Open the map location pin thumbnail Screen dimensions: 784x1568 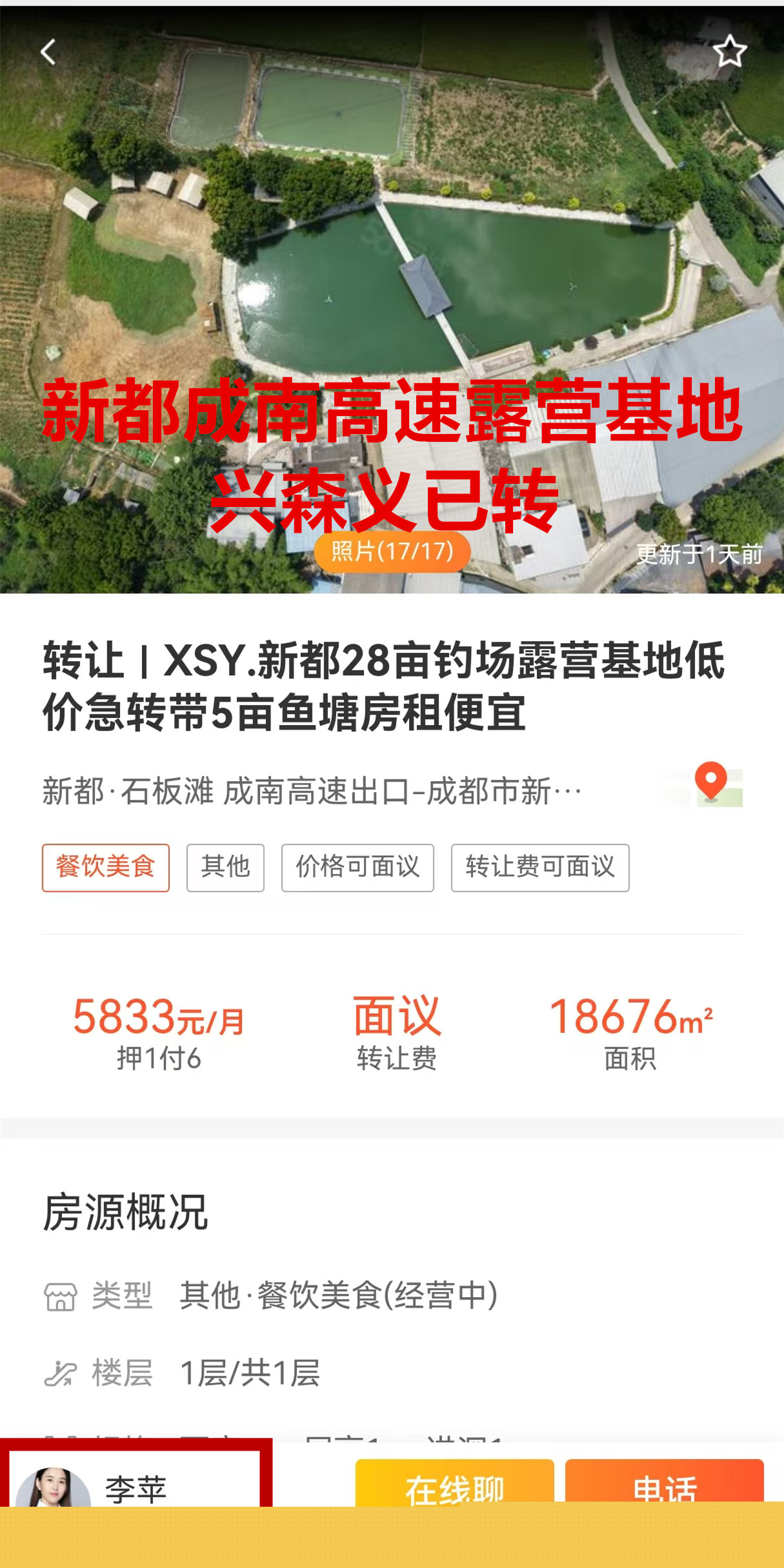(x=711, y=786)
